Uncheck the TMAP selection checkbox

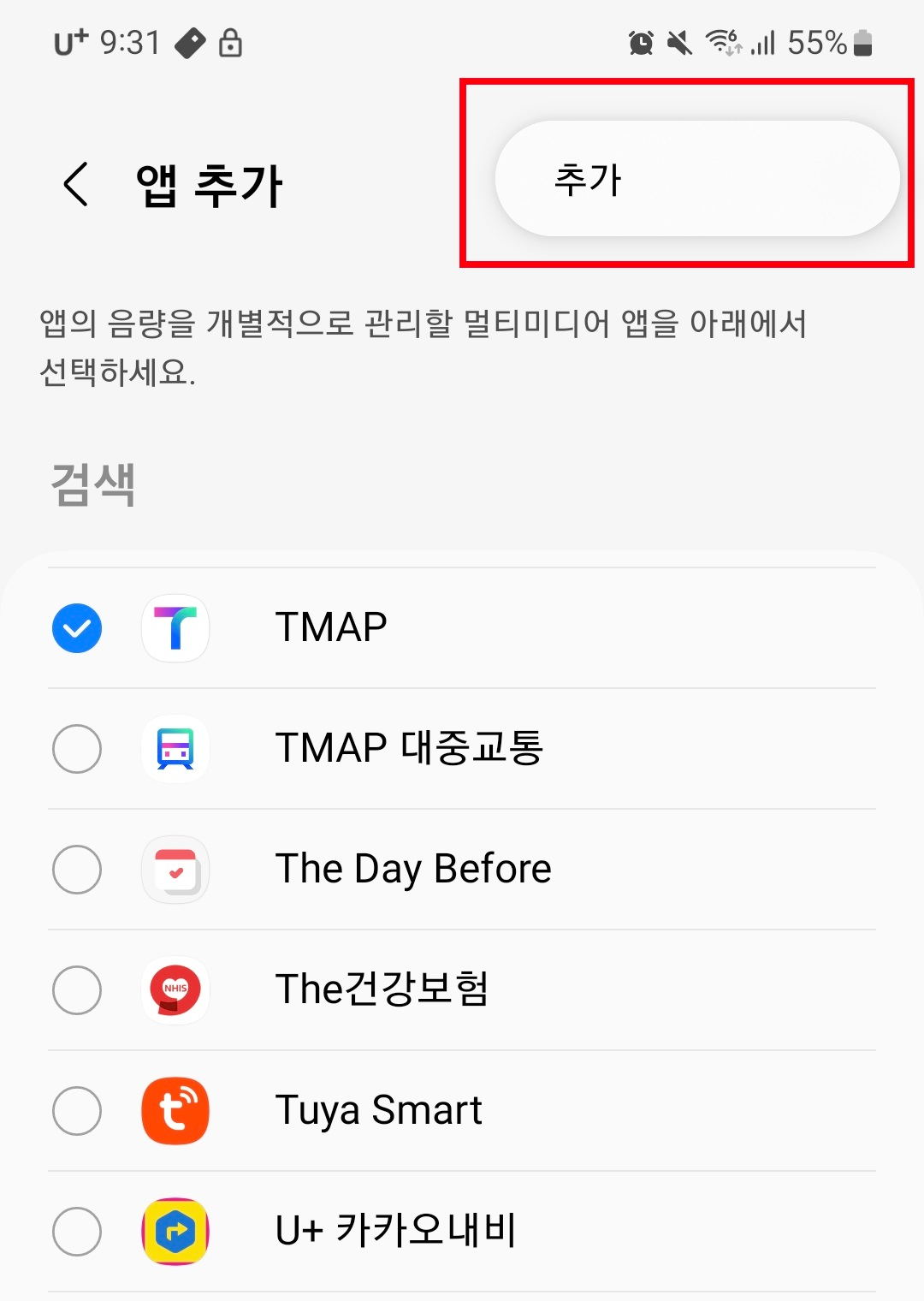click(x=77, y=627)
